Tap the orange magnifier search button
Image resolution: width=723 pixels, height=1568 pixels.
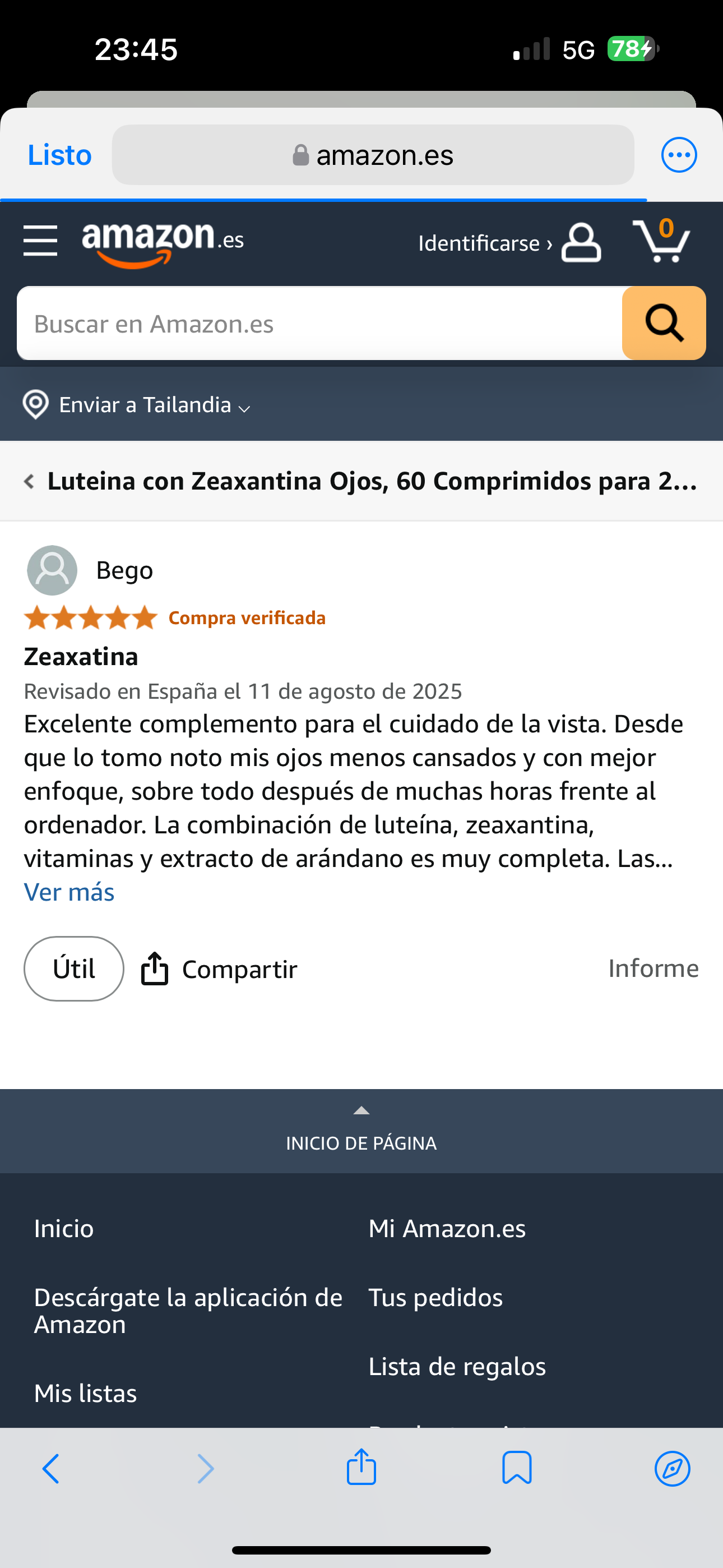pos(664,323)
